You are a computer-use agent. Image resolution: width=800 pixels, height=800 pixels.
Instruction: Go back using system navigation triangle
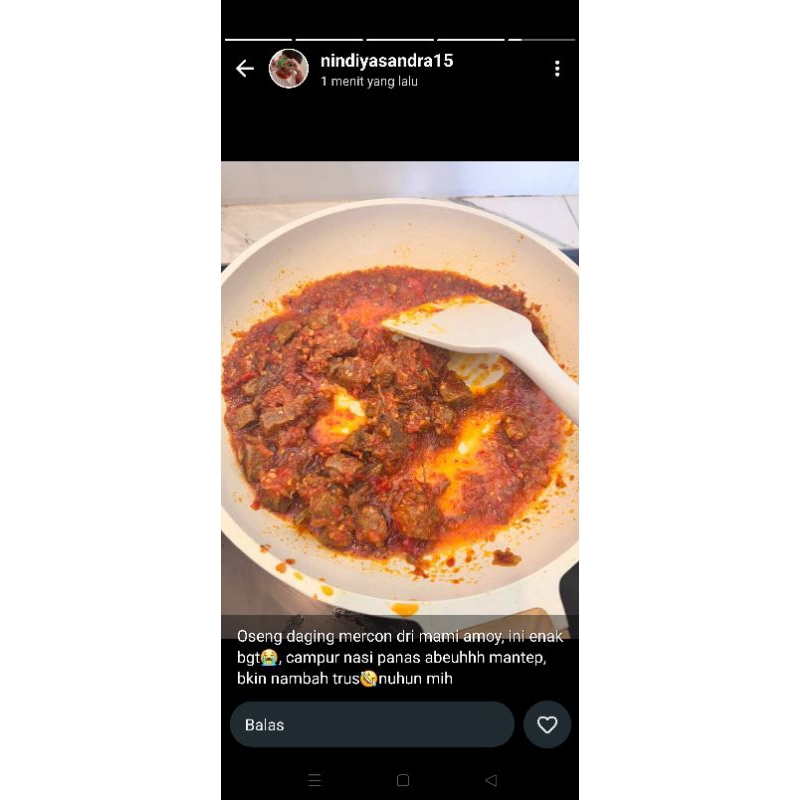[491, 780]
